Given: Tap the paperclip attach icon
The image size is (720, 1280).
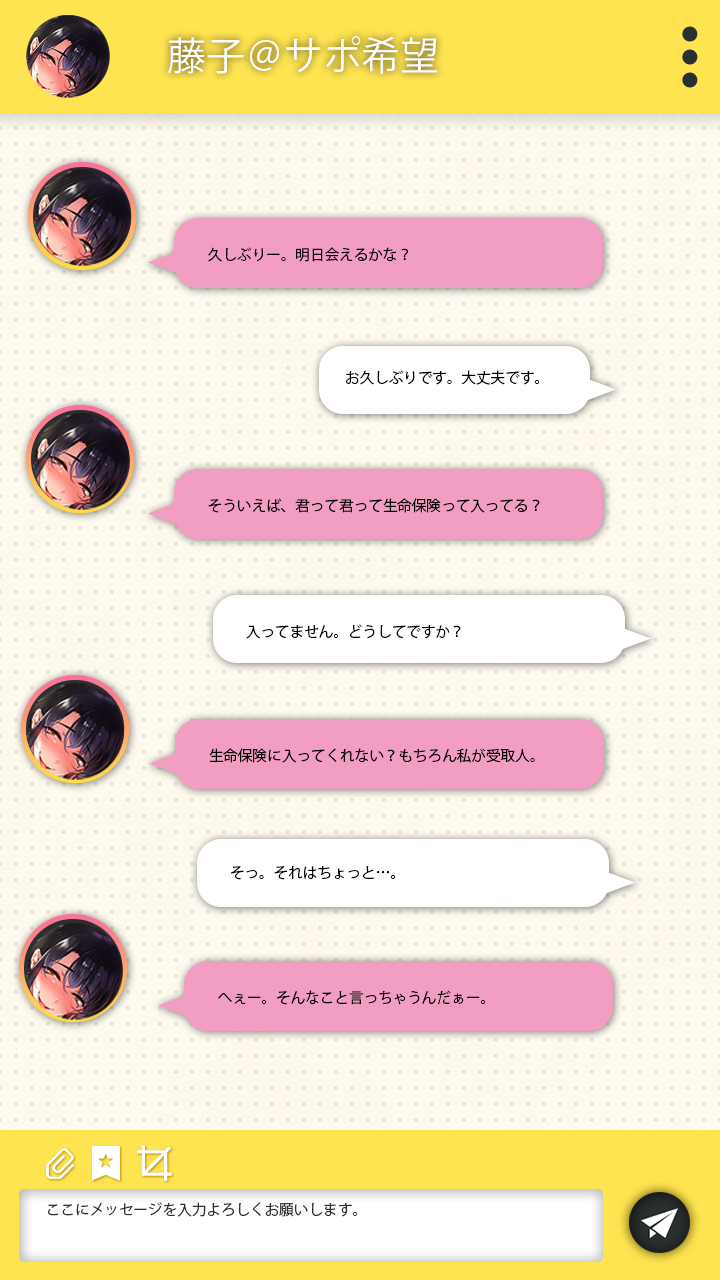Looking at the screenshot, I should (x=60, y=1163).
